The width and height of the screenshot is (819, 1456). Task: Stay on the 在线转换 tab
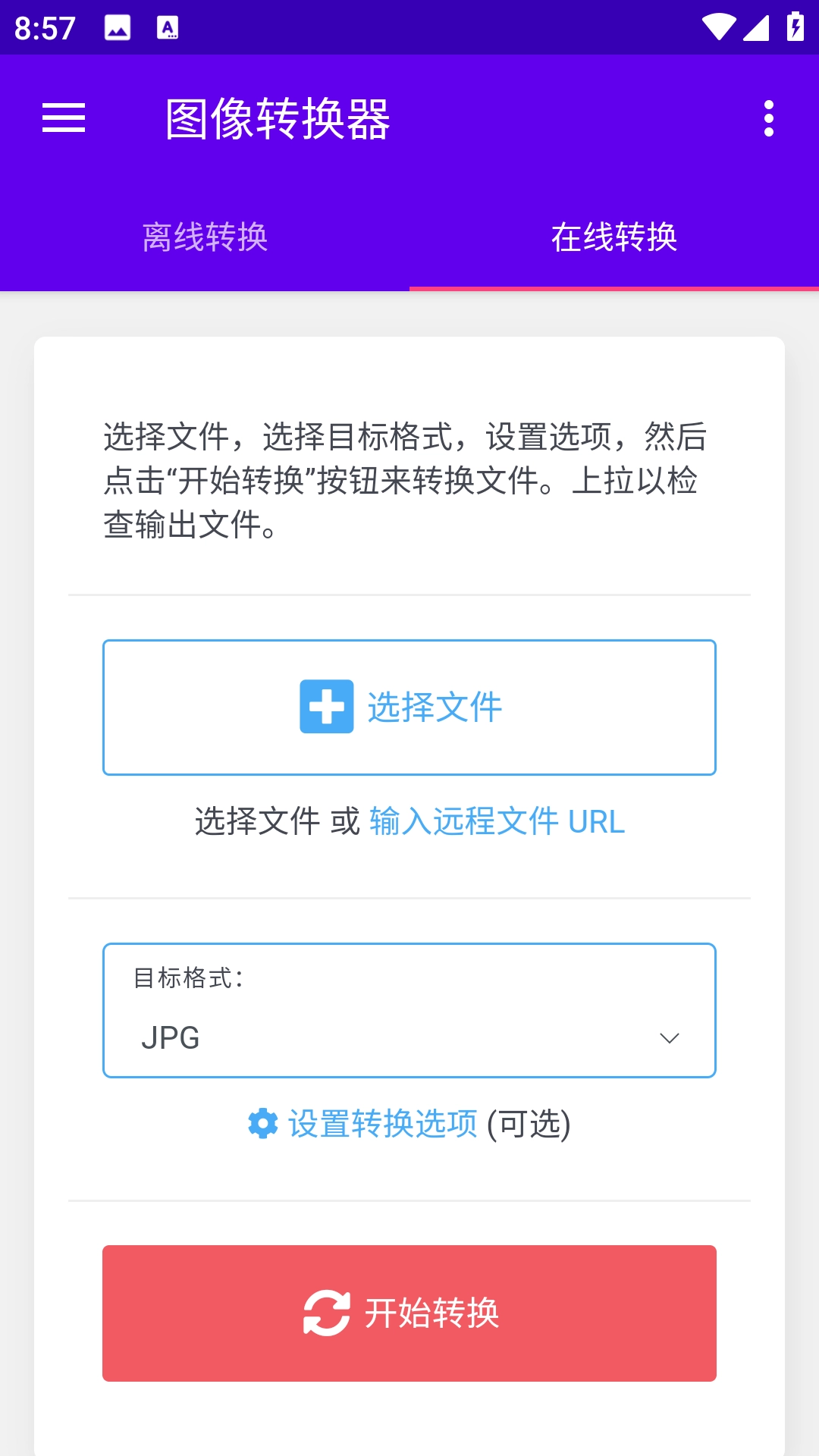point(614,237)
